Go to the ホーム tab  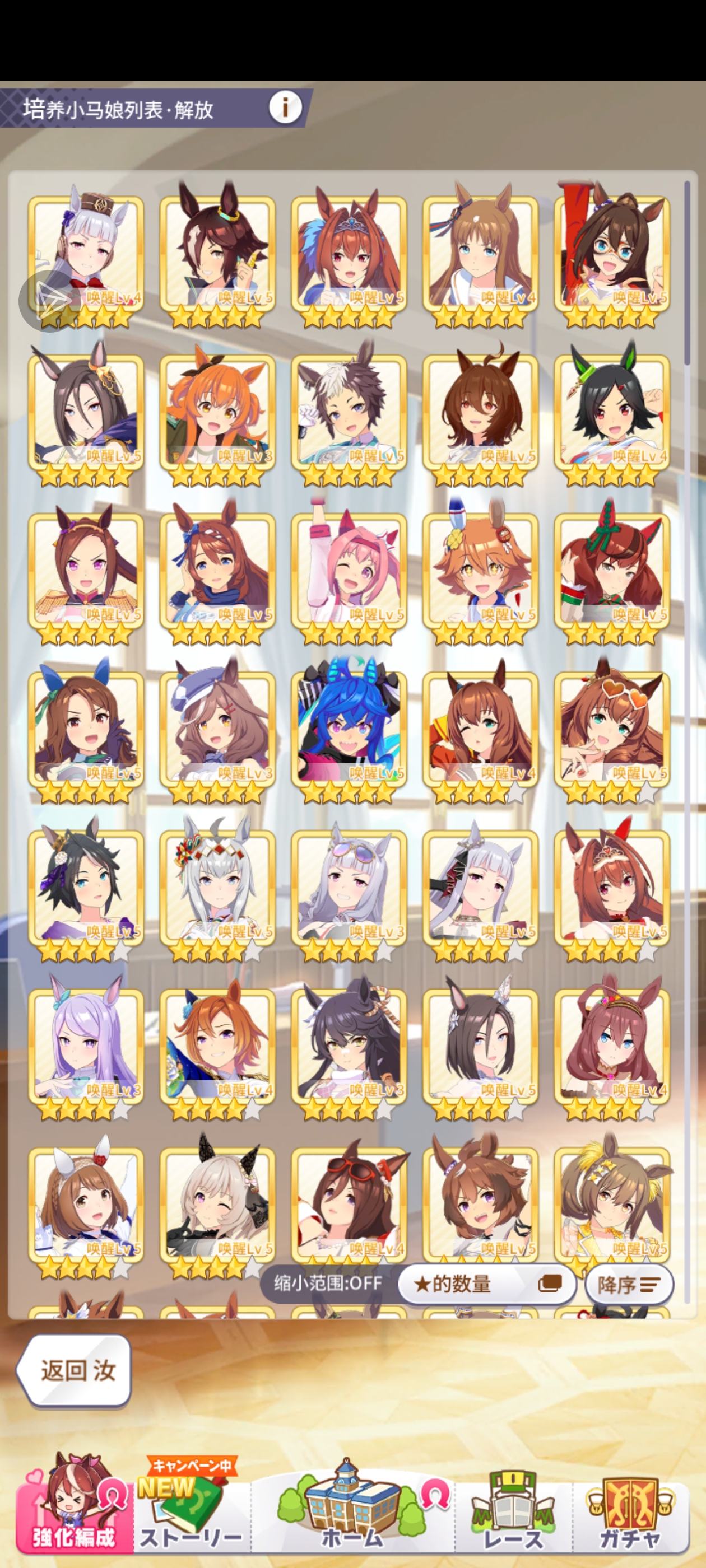[352, 1510]
